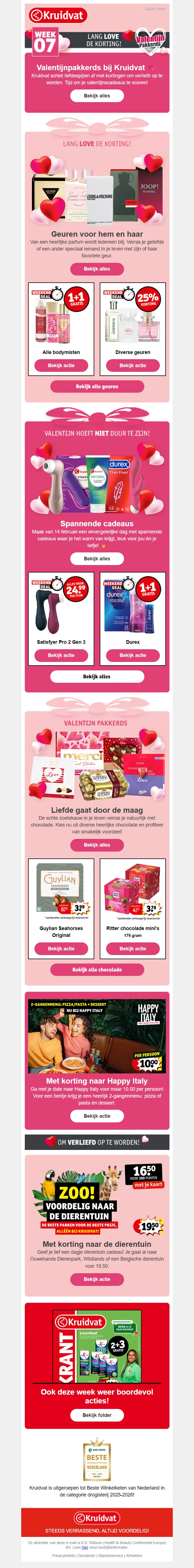
Task: Tap Bekijk actie for Satisfyer Pro 2 Gen 3
Action: [x=61, y=655]
